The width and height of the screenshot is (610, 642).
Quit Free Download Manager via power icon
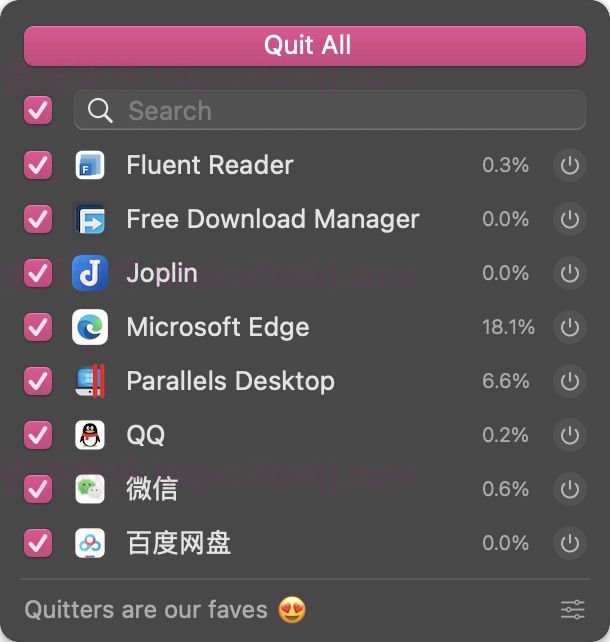570,219
